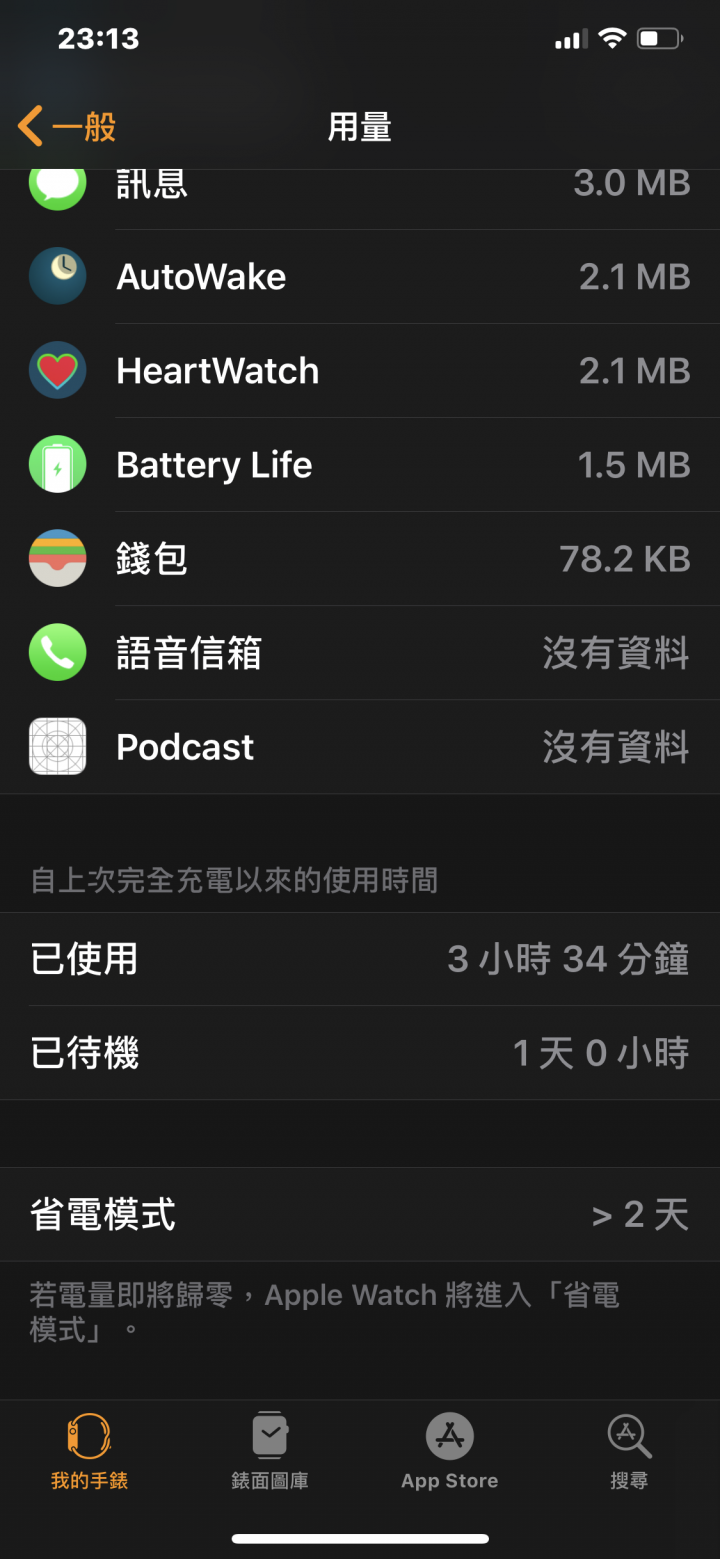The height and width of the screenshot is (1559, 720).
Task: Switch to the 我的手錶 tab
Action: click(x=90, y=1452)
